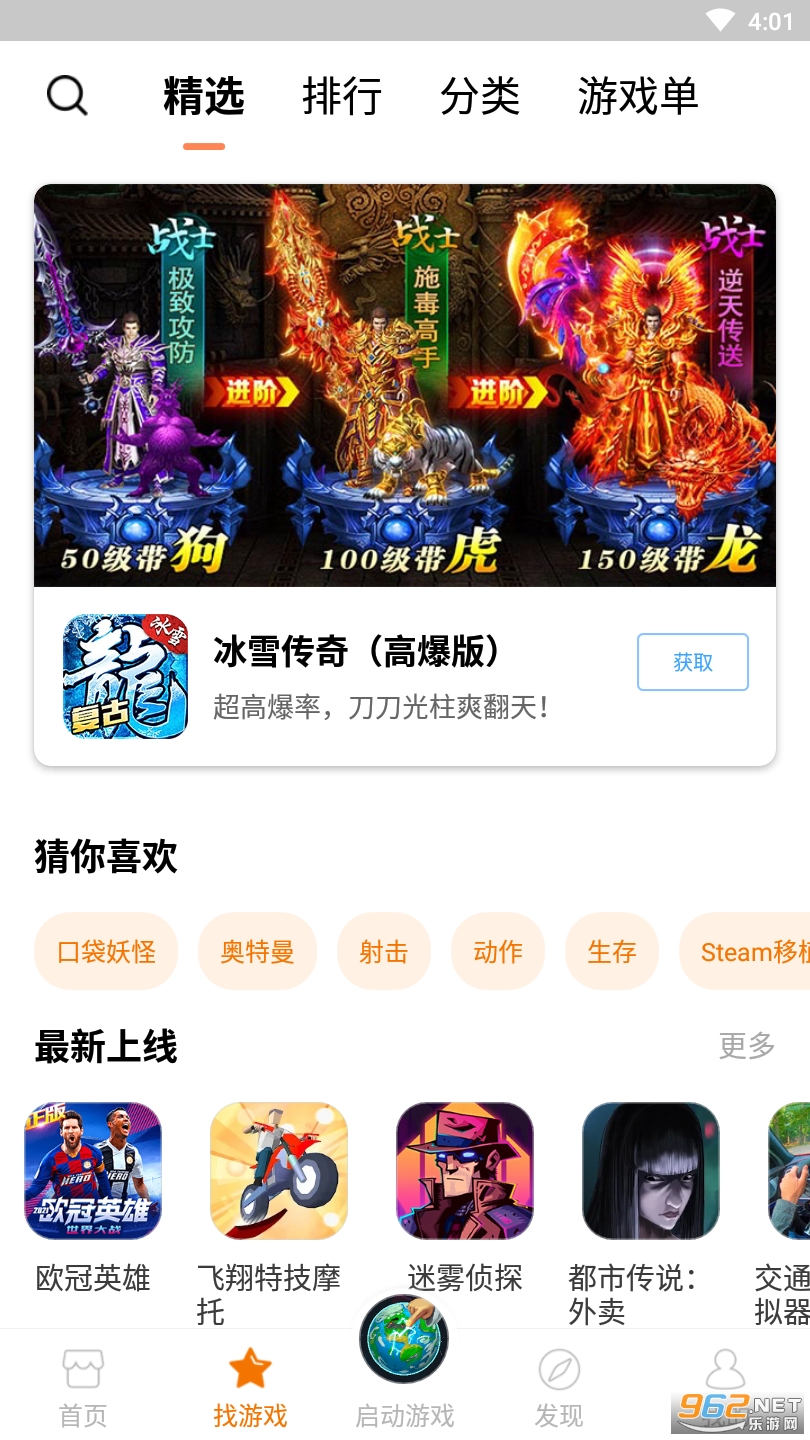Open the 飞翔特技摩托 game
Viewport: 810px width, 1440px height.
pyautogui.click(x=279, y=1171)
